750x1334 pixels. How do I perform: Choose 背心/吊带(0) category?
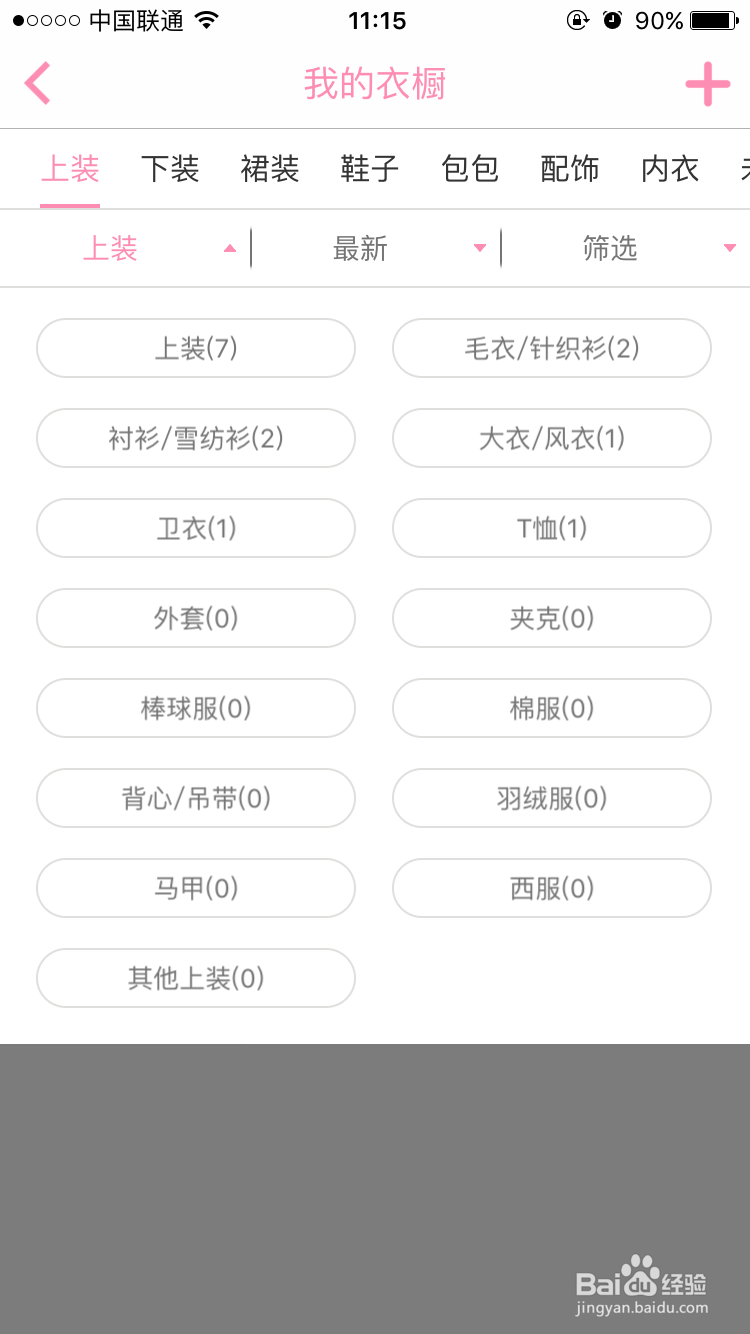coord(196,798)
